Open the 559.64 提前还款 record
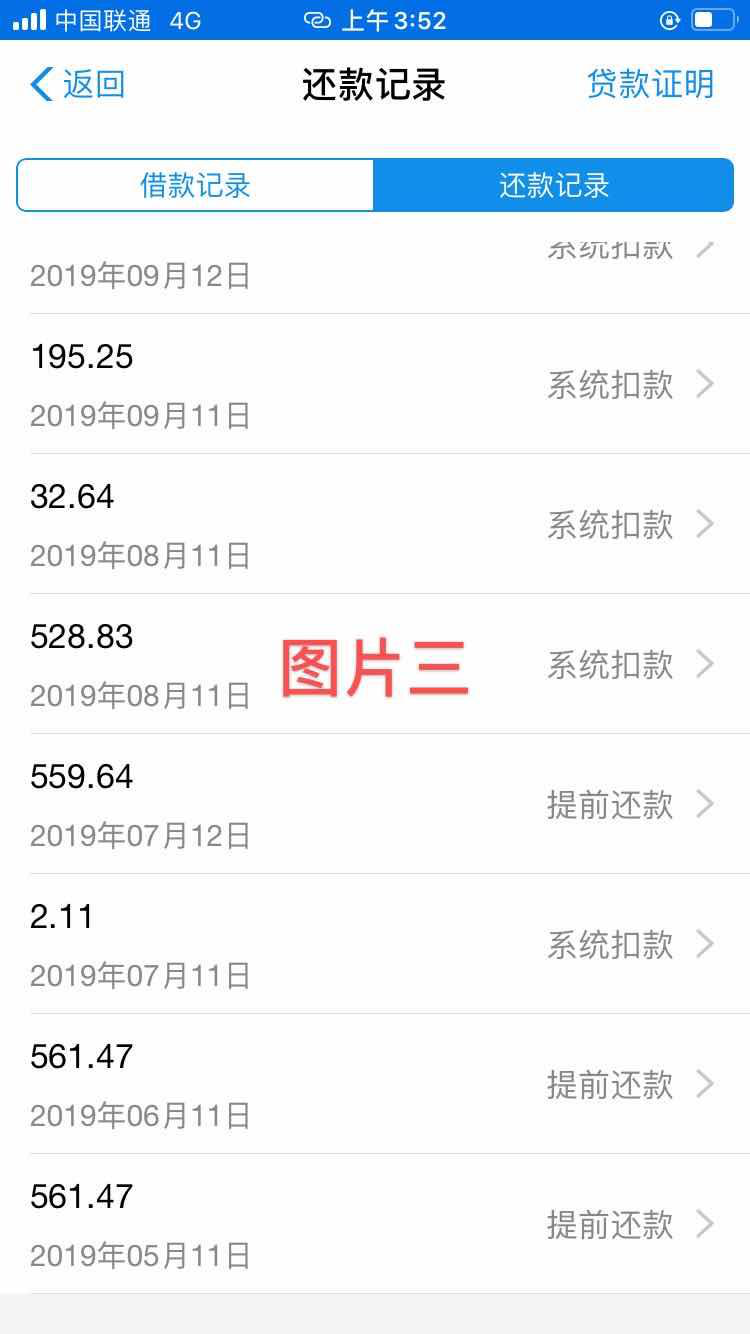This screenshot has height=1334, width=750. [x=375, y=804]
